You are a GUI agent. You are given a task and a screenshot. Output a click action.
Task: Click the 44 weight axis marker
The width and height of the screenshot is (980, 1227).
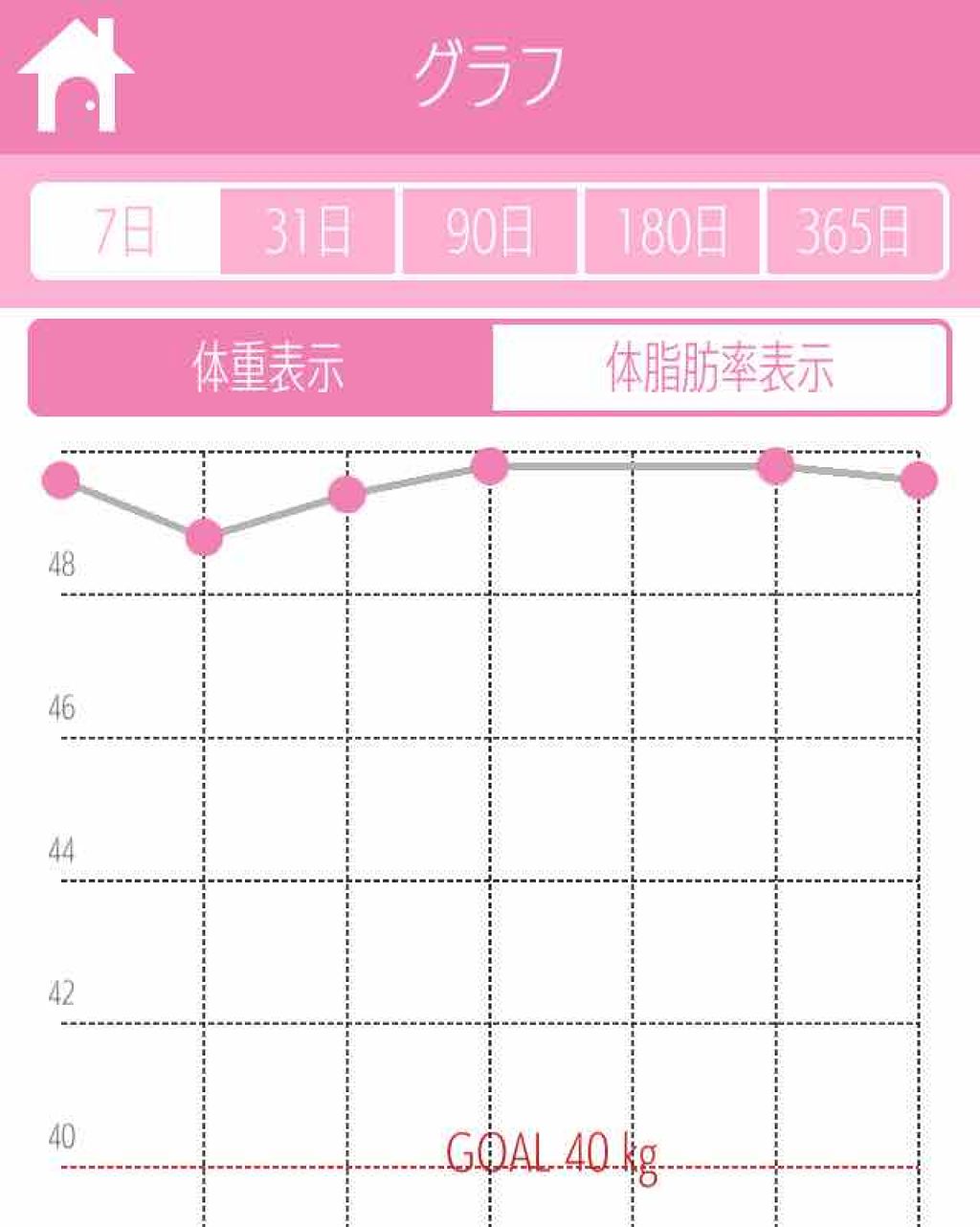(62, 849)
